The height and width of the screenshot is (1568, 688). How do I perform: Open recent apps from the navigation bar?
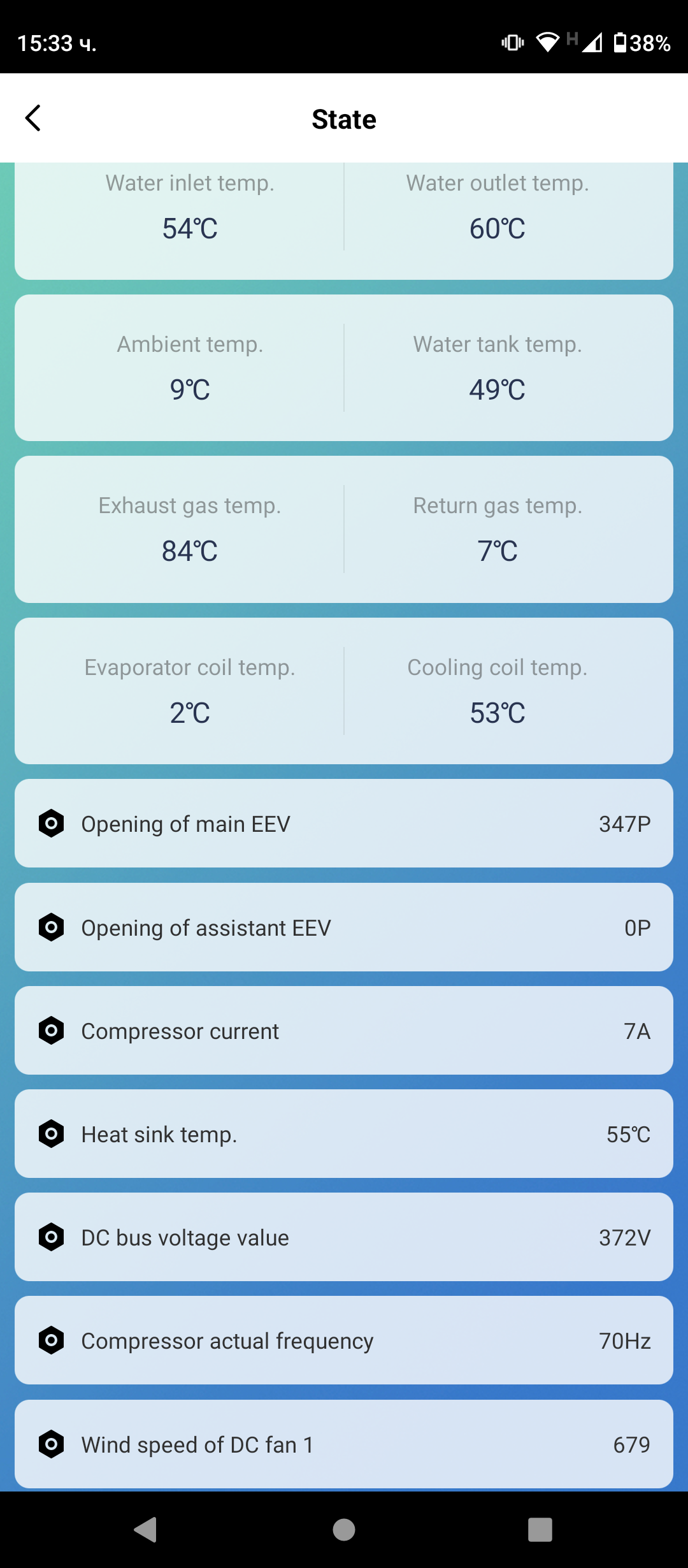[x=540, y=1529]
